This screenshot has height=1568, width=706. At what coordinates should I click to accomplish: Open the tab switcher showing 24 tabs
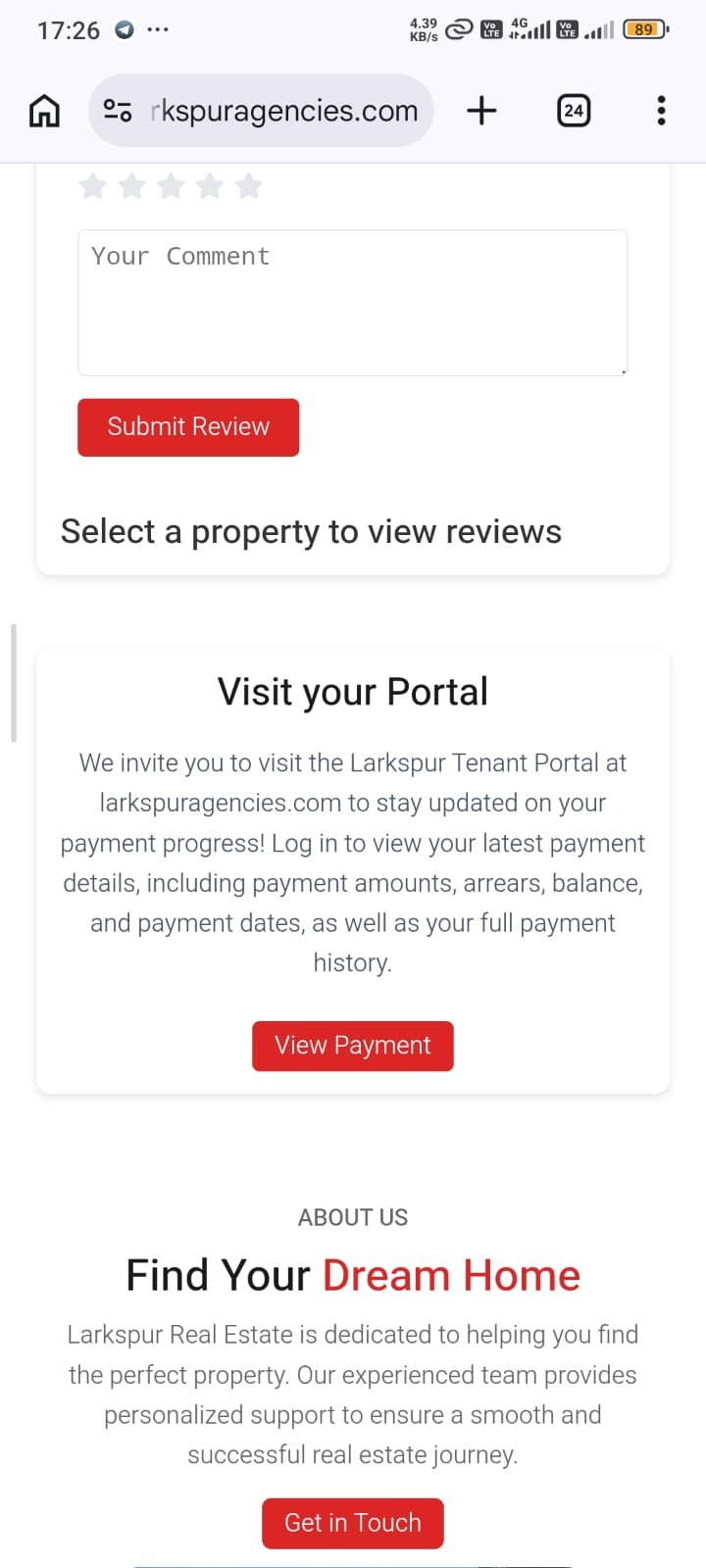(574, 111)
